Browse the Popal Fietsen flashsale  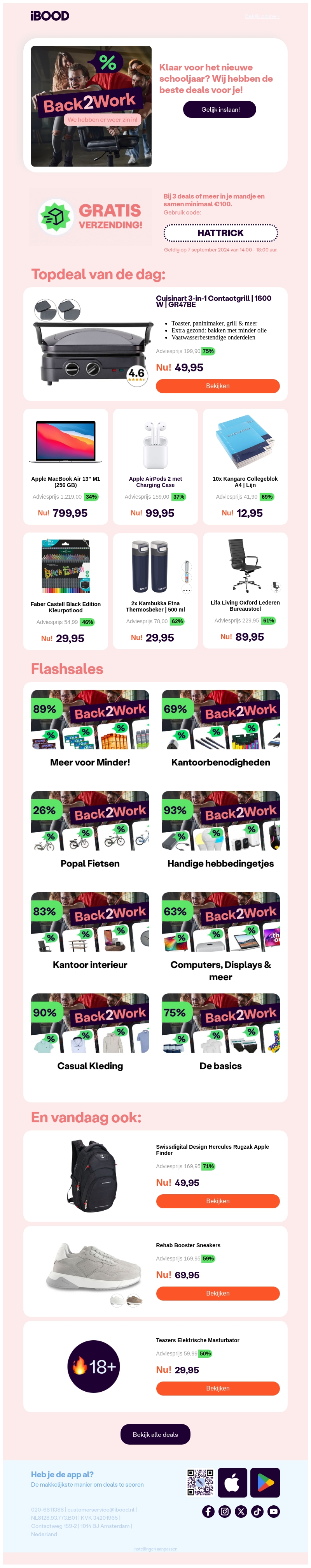click(90, 829)
